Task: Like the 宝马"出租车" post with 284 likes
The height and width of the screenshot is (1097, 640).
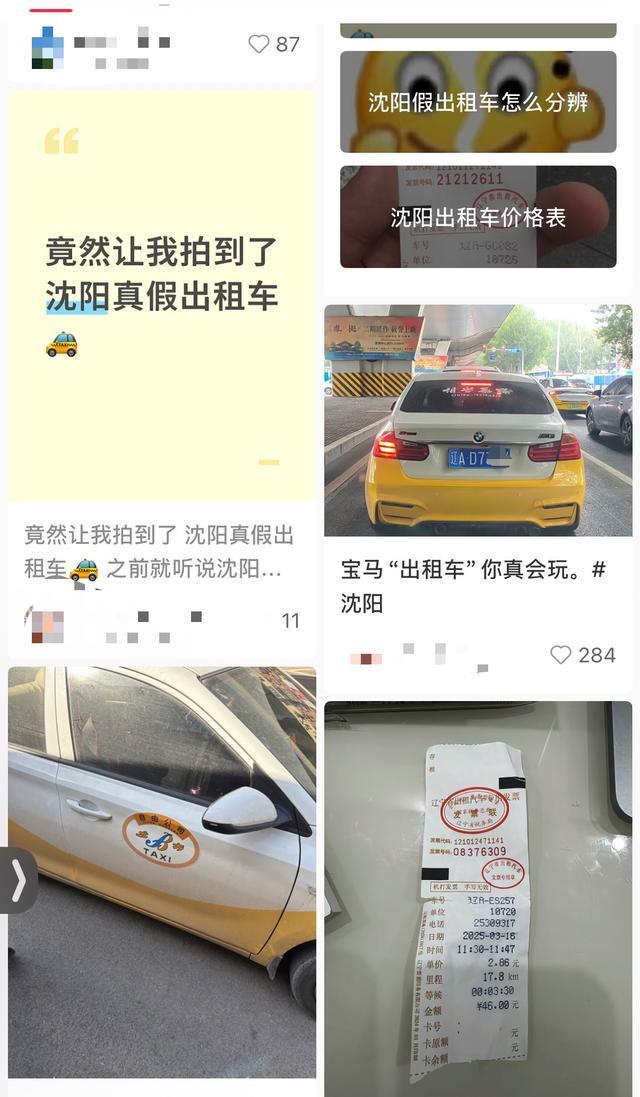Action: 561,655
